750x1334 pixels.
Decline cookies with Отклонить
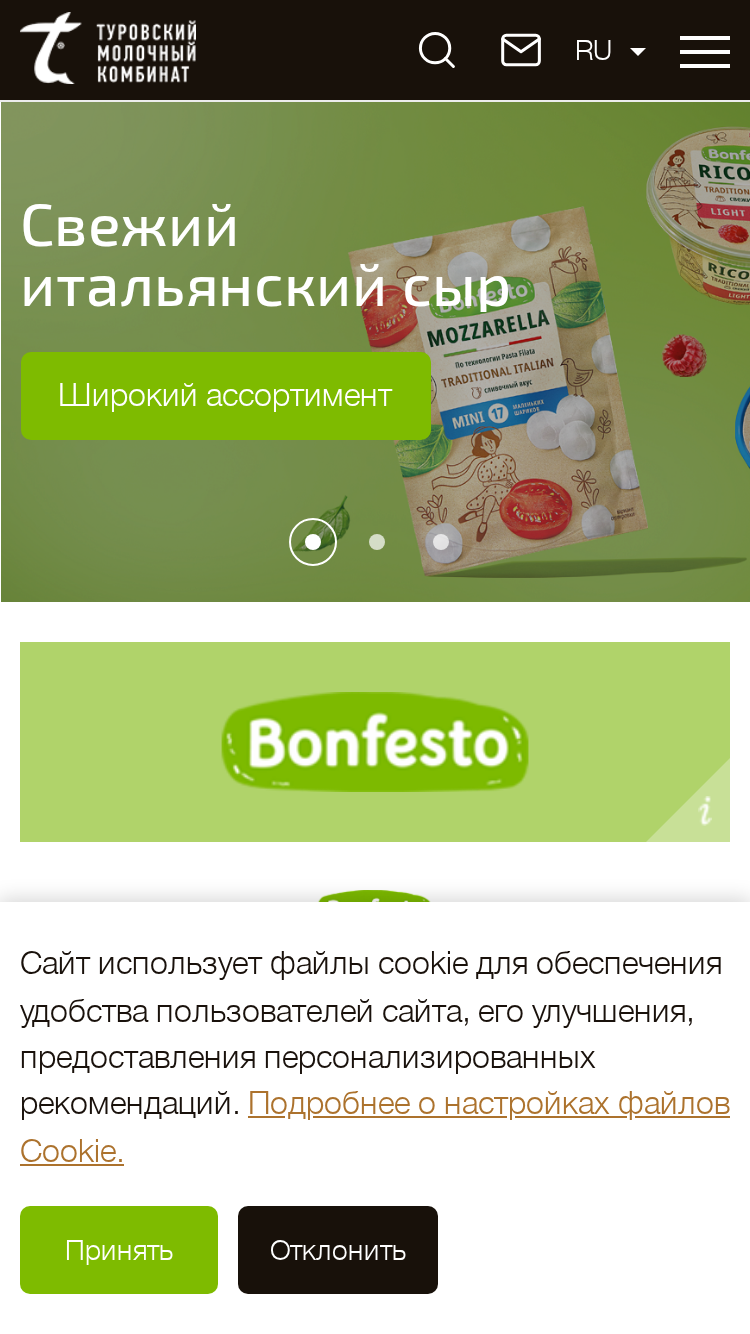(x=338, y=1250)
